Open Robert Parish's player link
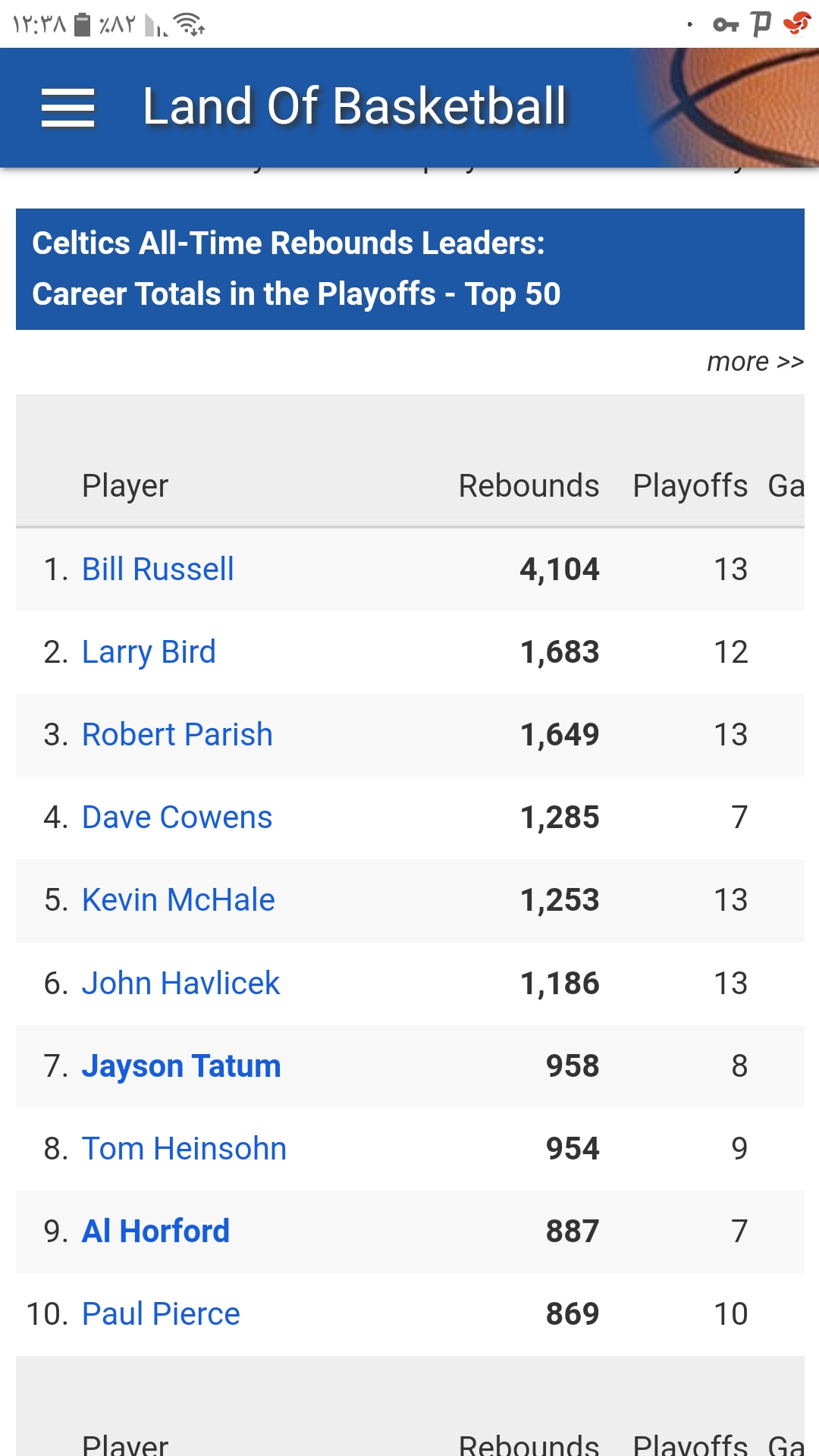819x1456 pixels. coord(177,735)
